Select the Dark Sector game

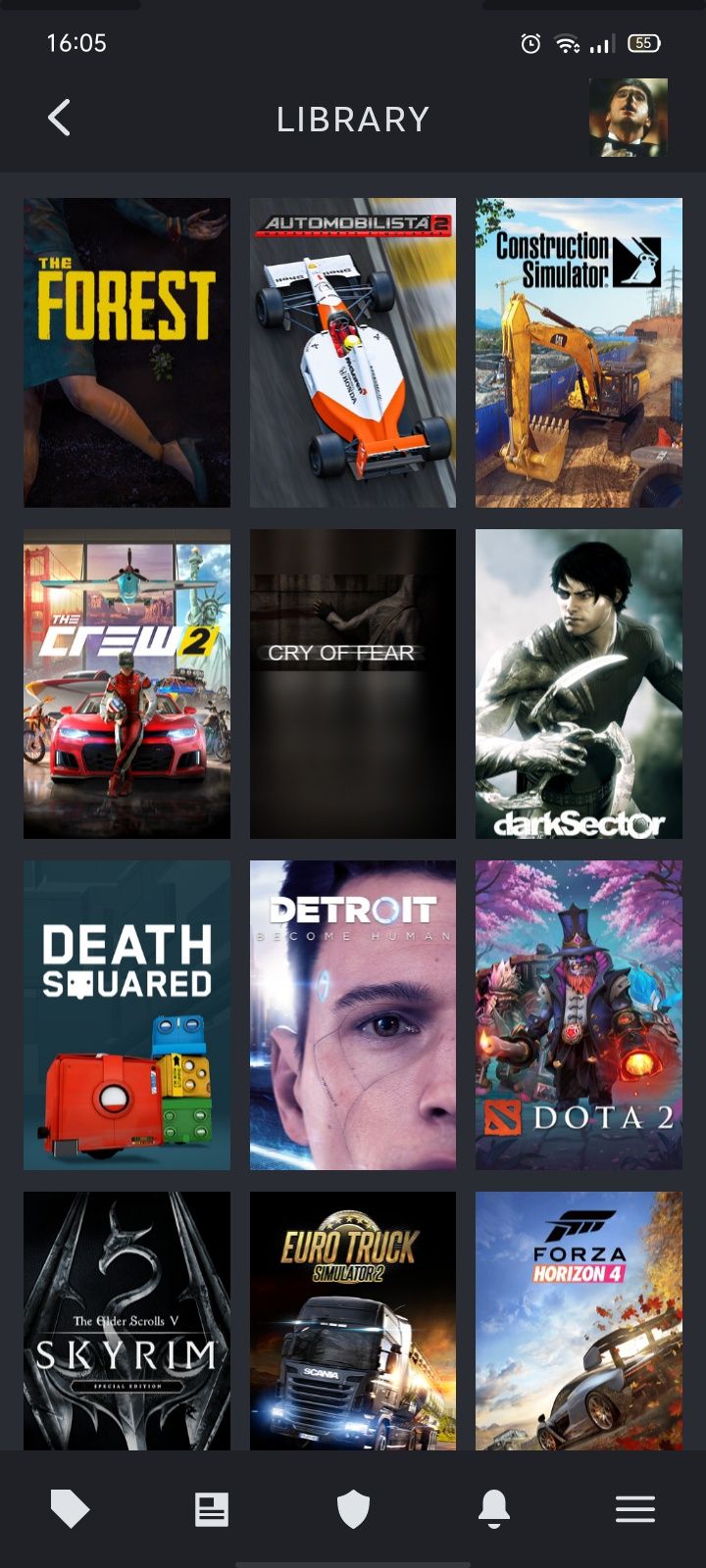pyautogui.click(x=579, y=684)
